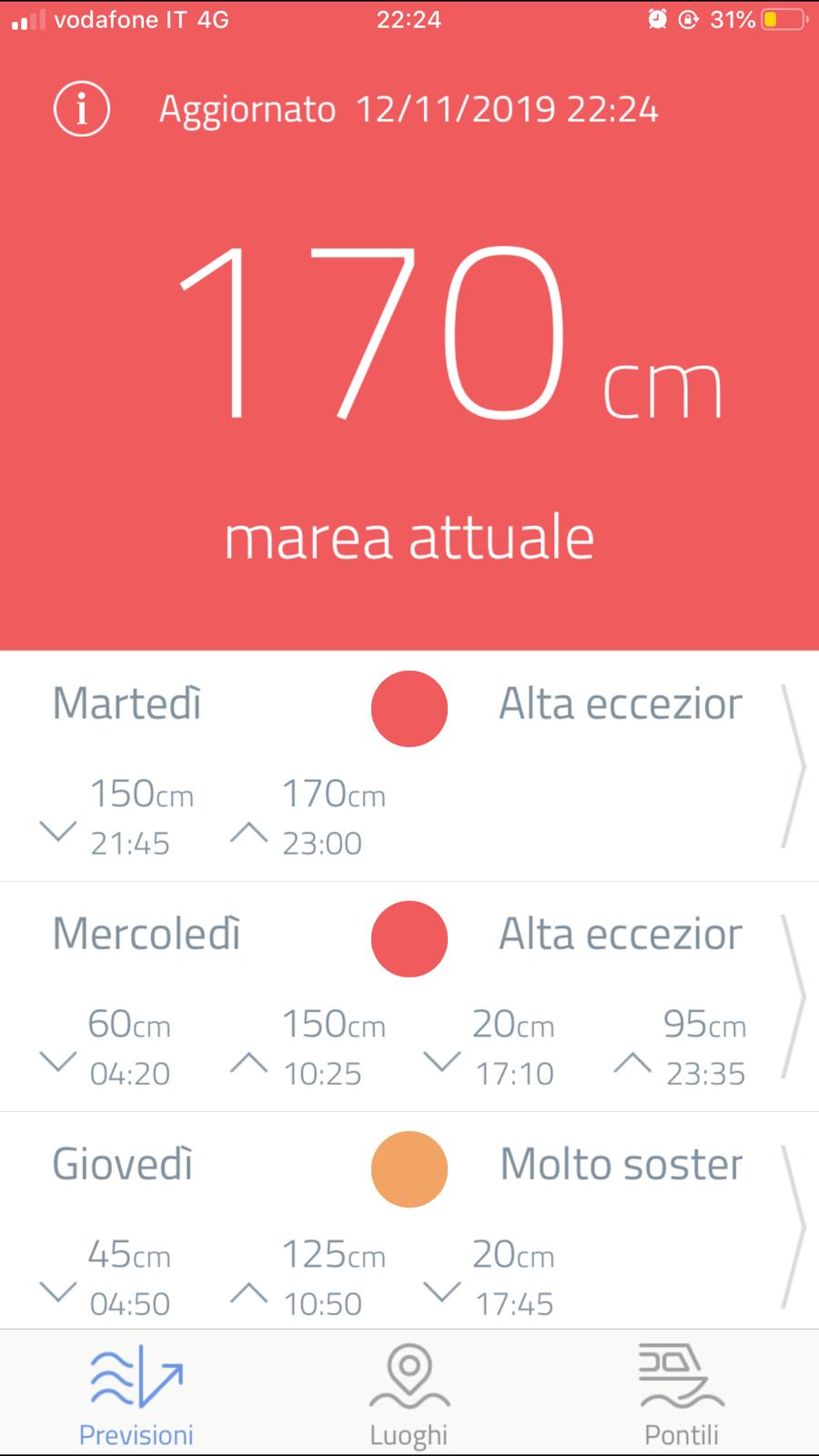Open the info icon beside Aggiornato
The width and height of the screenshot is (819, 1456).
[82, 110]
